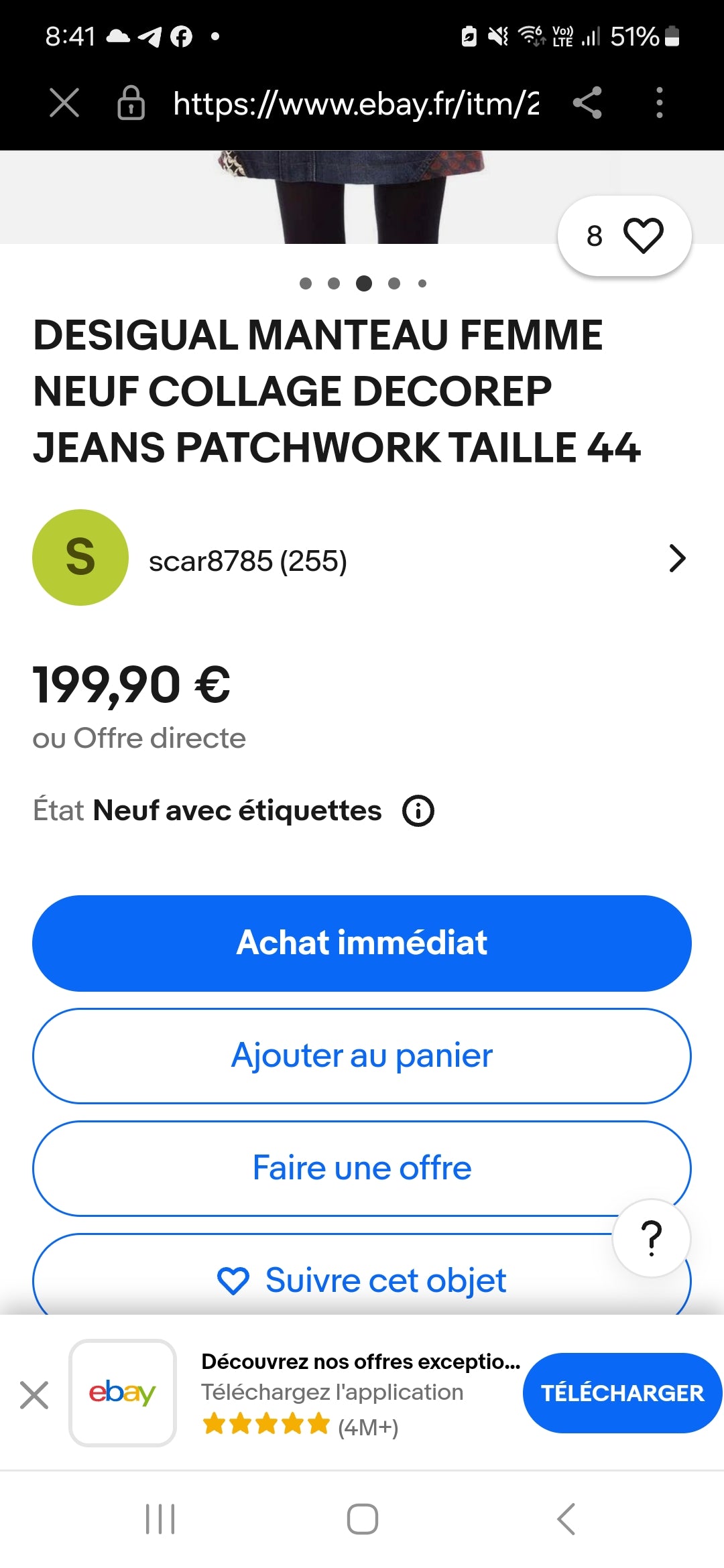Screen dimensions: 724x1568
Task: Close the browser tab with the X
Action: (64, 103)
